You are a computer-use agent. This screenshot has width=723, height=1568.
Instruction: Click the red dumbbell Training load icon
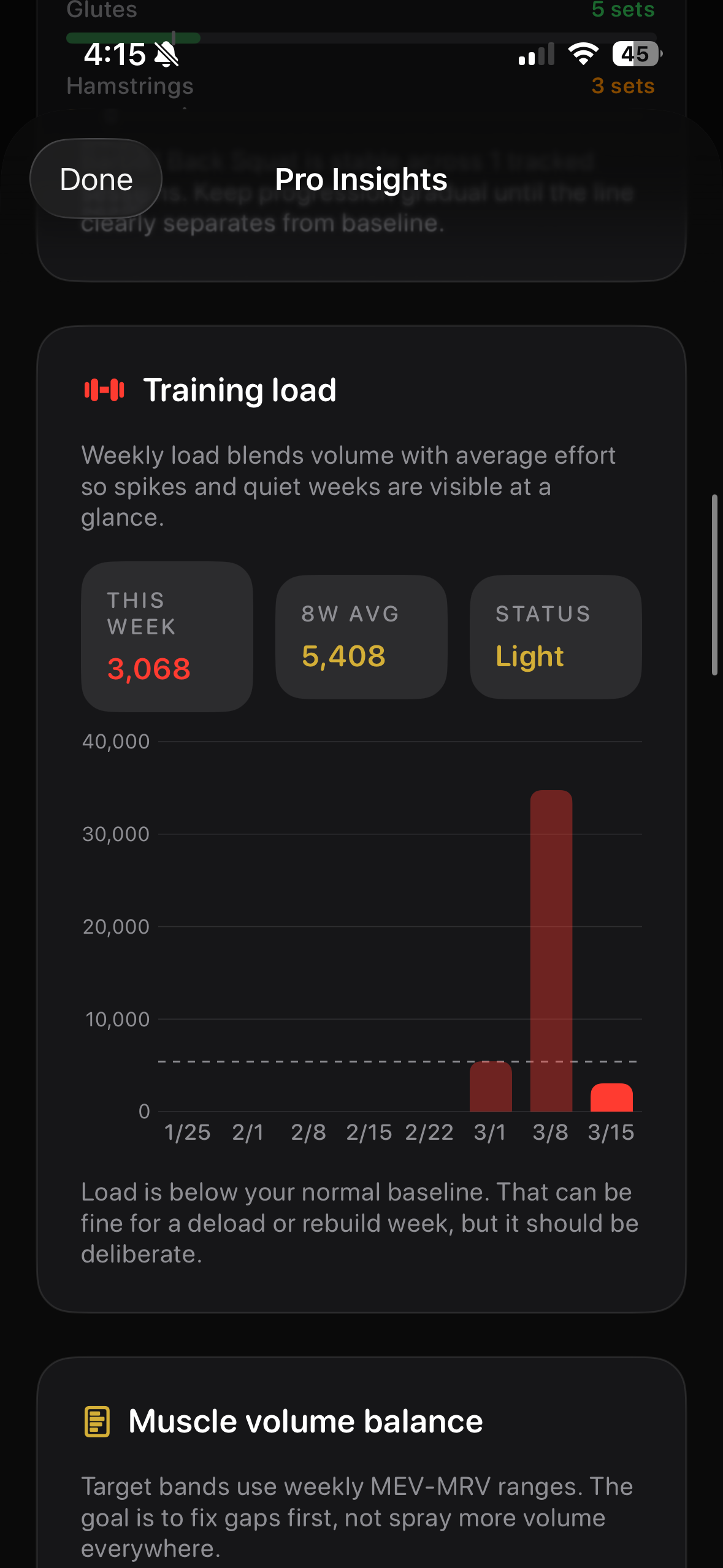pyautogui.click(x=103, y=389)
